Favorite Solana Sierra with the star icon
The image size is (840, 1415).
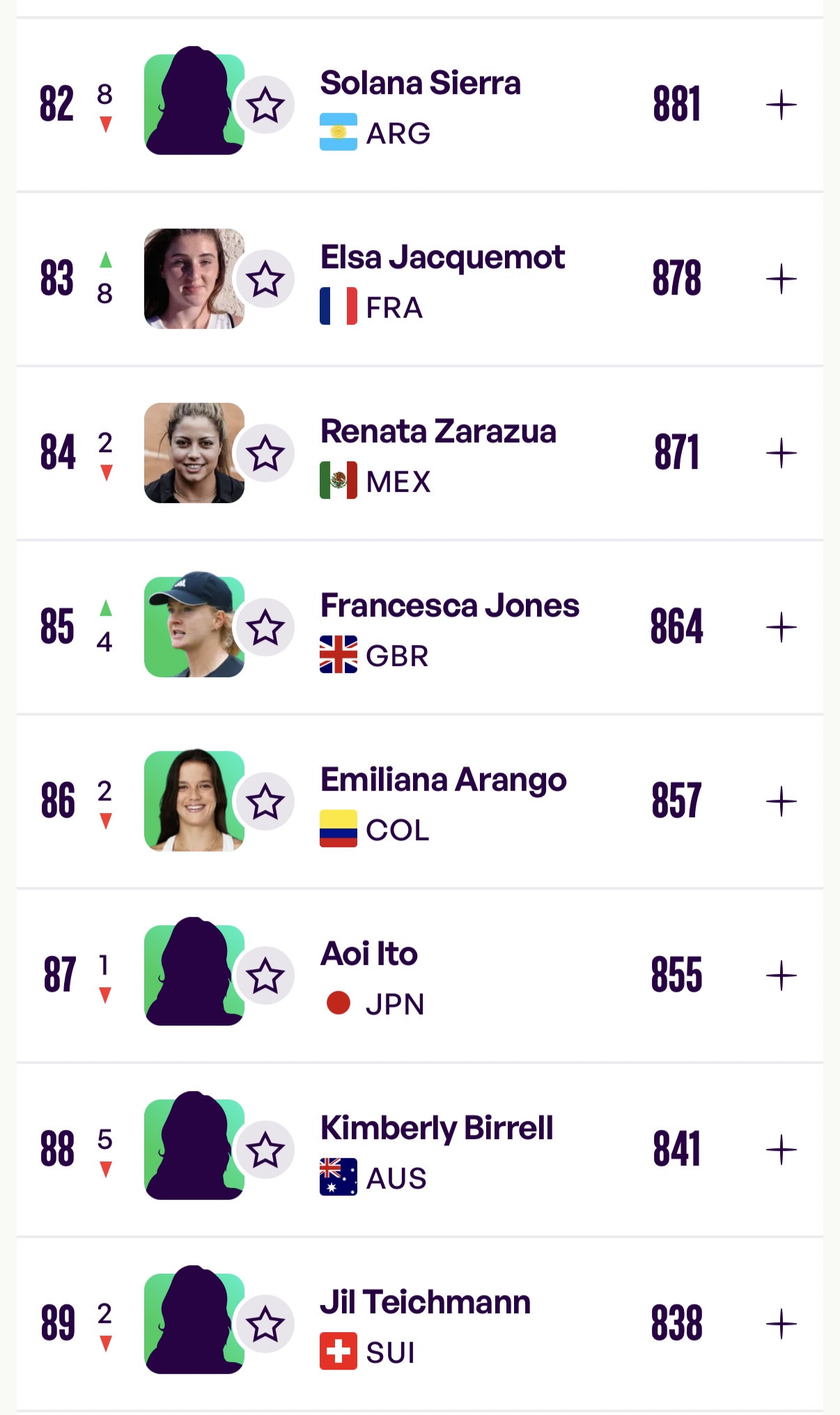pos(265,105)
